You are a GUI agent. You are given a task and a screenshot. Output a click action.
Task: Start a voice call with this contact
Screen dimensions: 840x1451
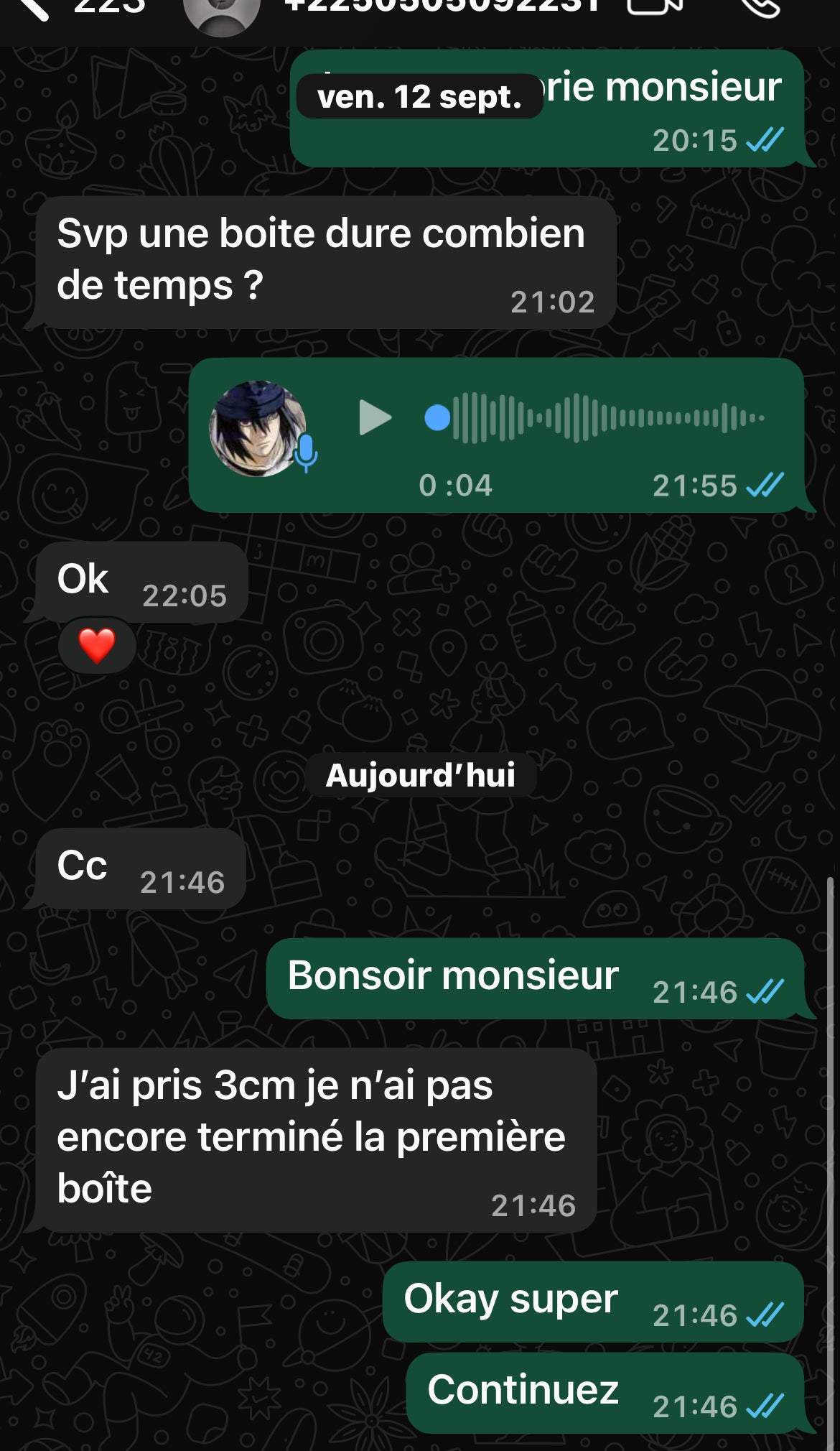[760, 7]
